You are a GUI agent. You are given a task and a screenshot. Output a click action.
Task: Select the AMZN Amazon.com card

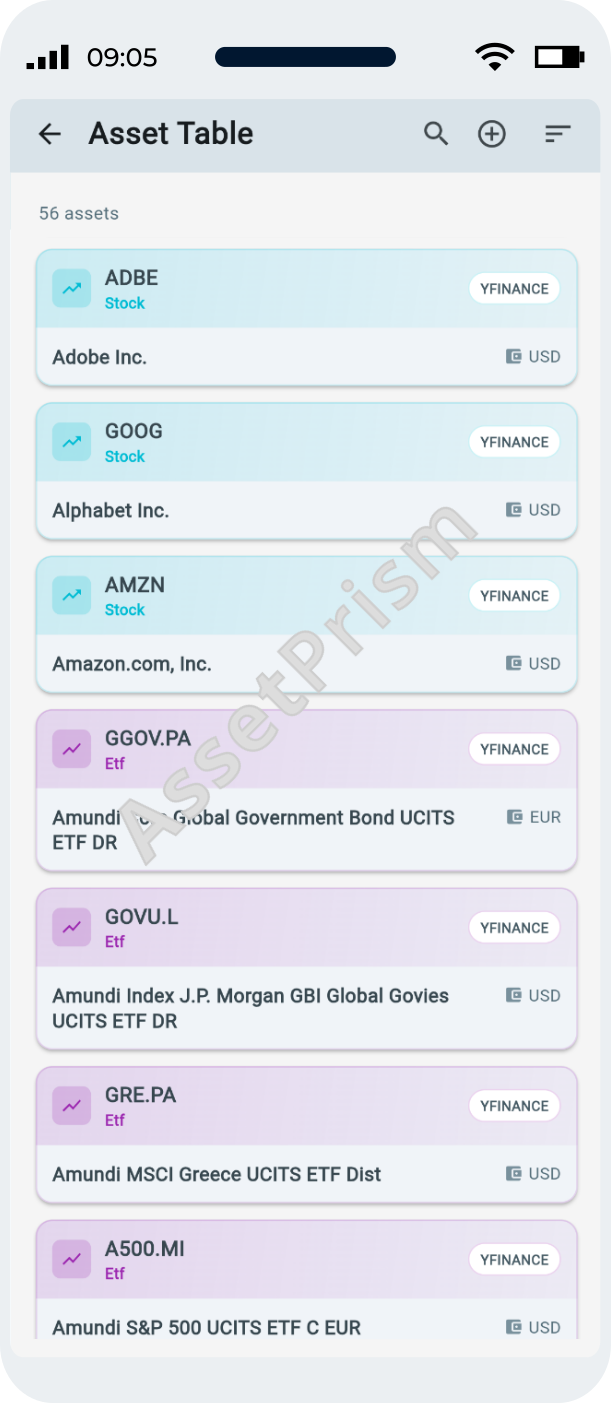(x=306, y=625)
